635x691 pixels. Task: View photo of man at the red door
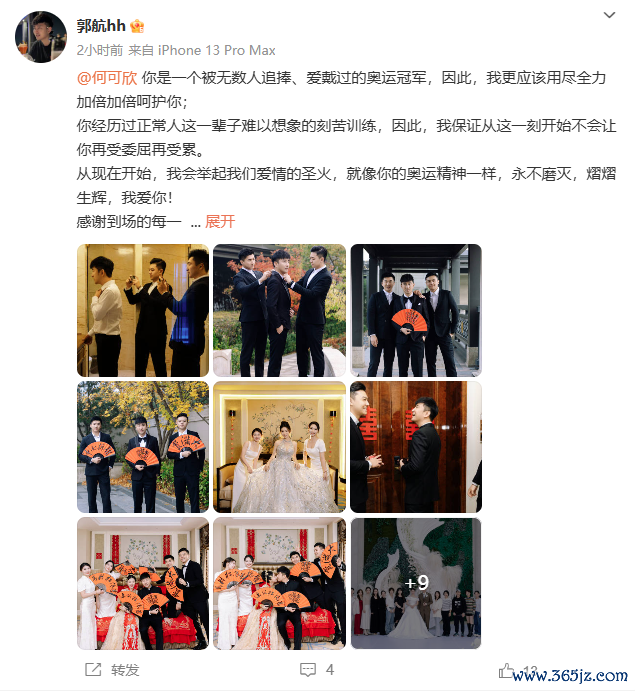(x=415, y=447)
